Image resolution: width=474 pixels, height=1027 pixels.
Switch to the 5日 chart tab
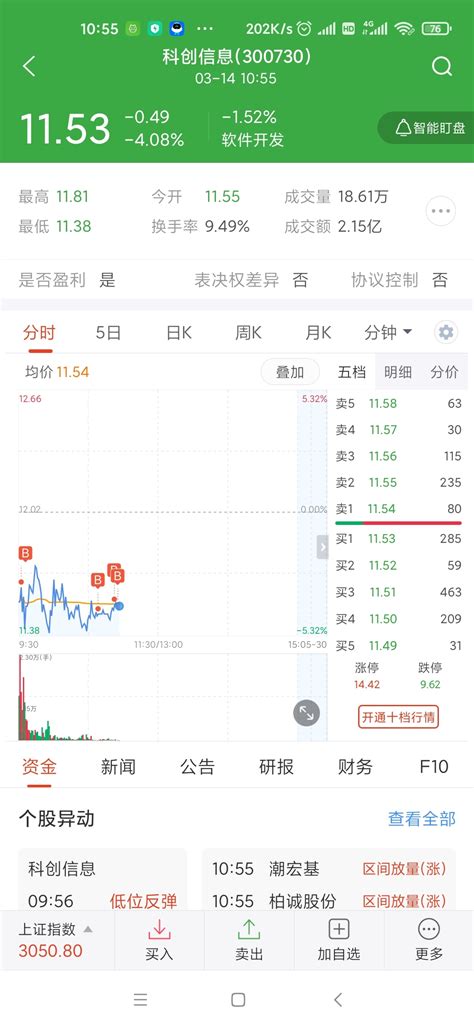(109, 333)
